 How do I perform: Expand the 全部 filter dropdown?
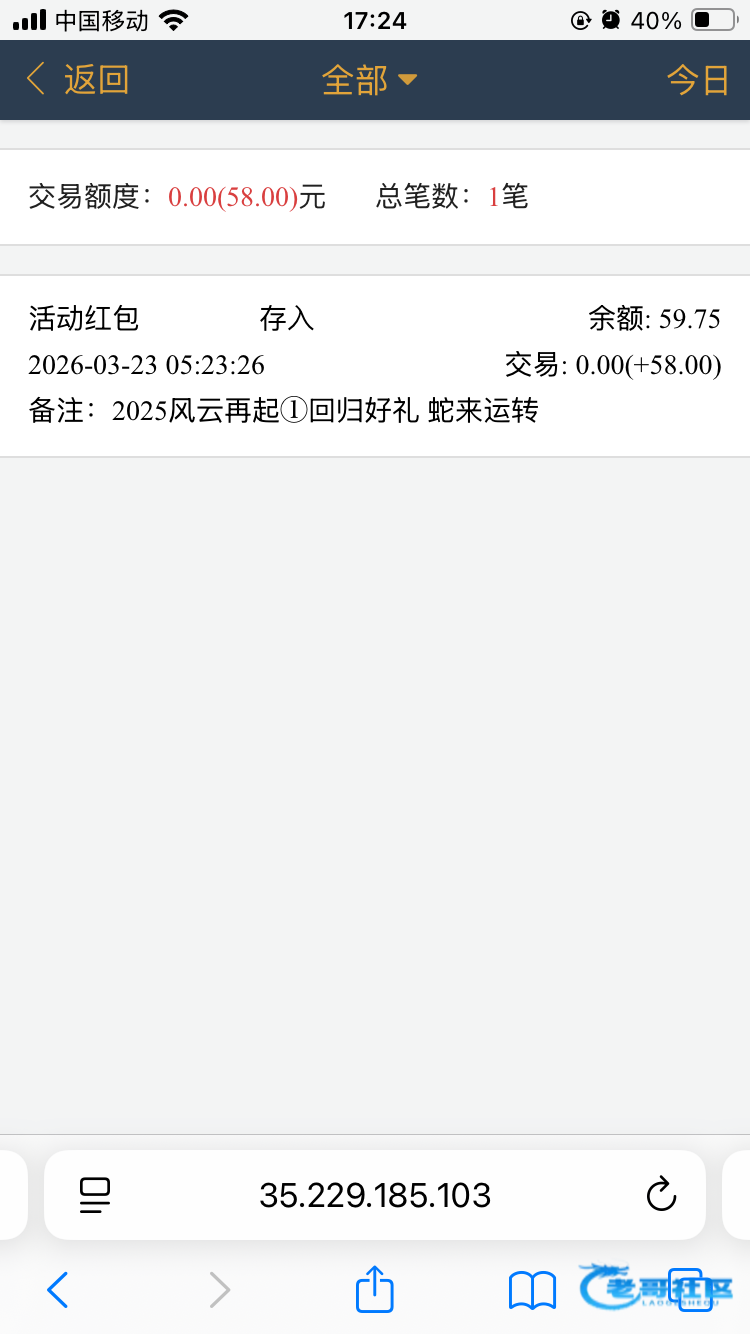pos(369,80)
